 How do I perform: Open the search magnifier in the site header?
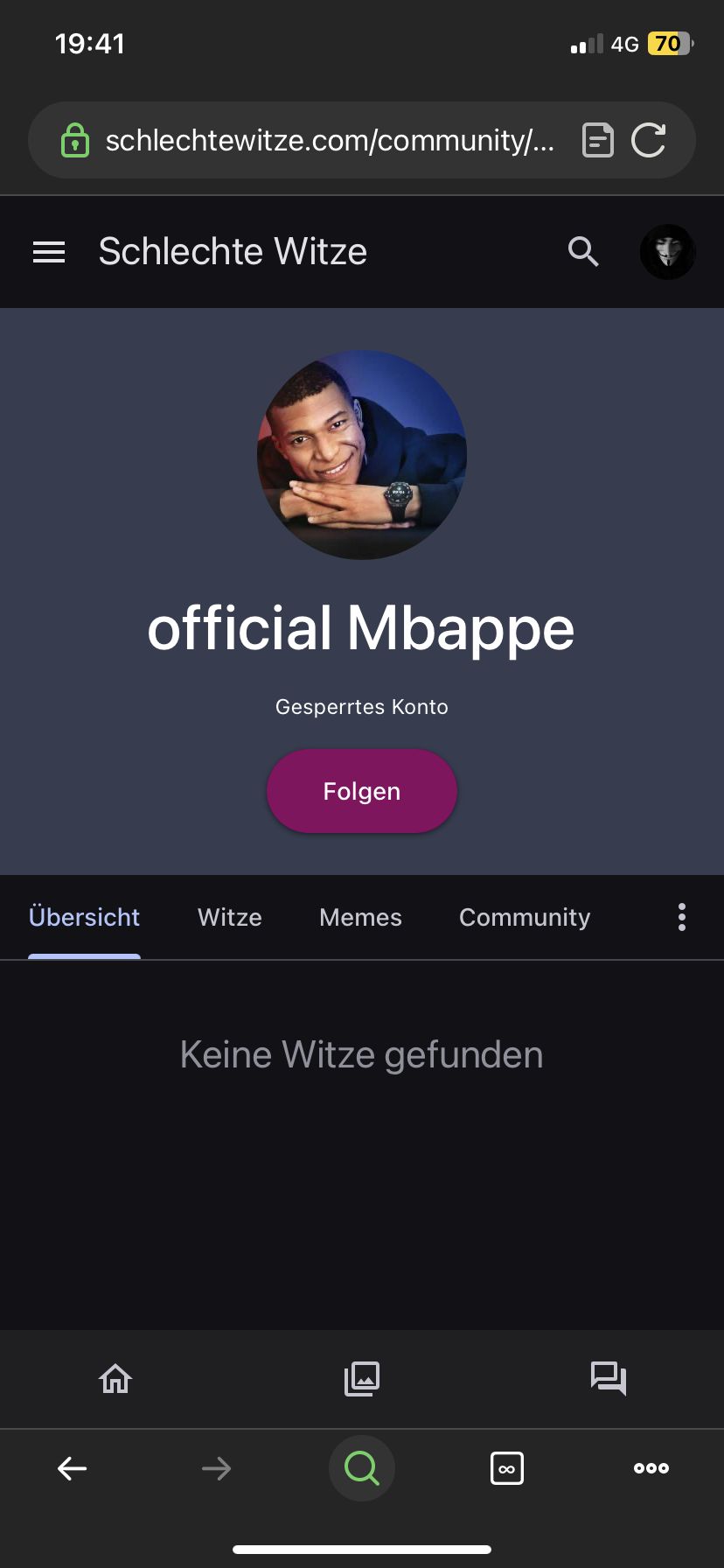click(x=583, y=252)
